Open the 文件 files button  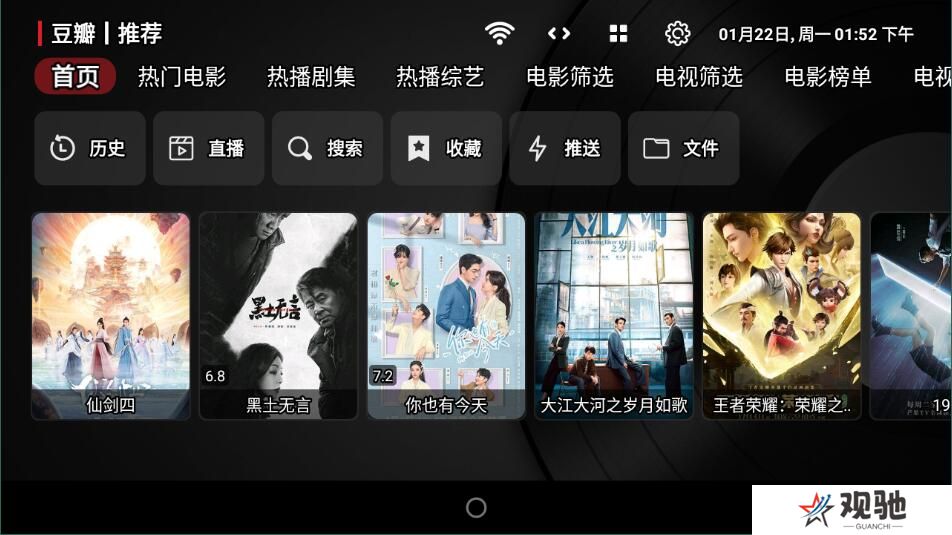tap(684, 149)
